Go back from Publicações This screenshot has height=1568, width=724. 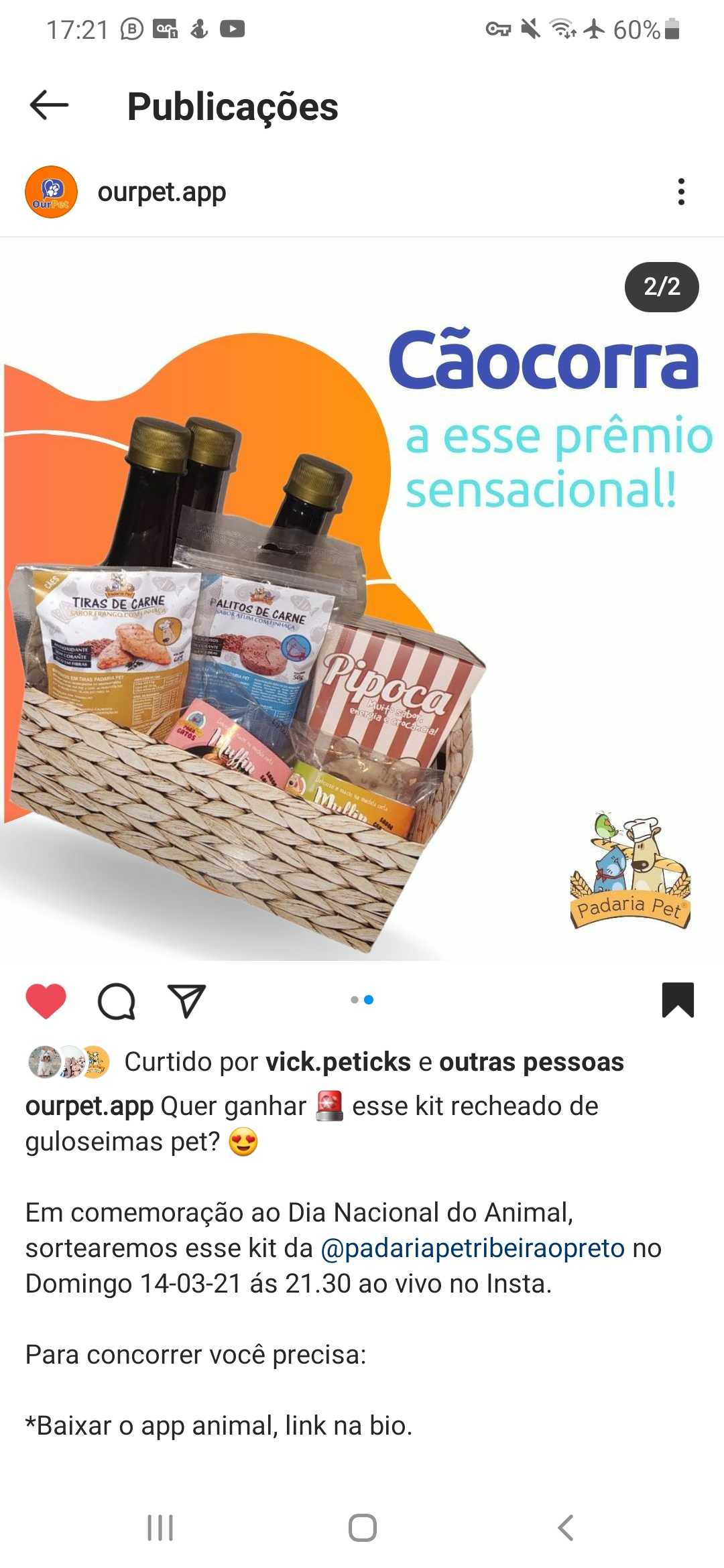point(49,105)
